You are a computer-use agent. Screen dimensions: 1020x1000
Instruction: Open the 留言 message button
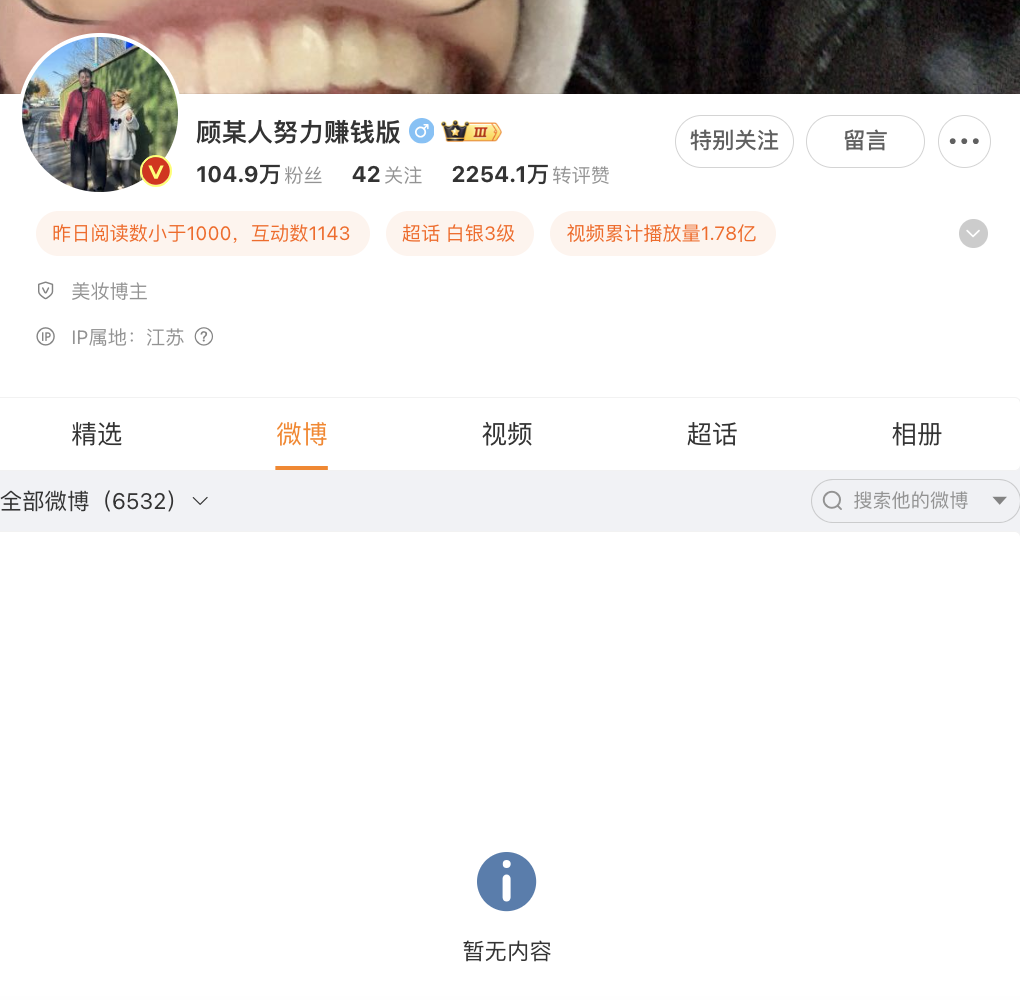(x=865, y=141)
